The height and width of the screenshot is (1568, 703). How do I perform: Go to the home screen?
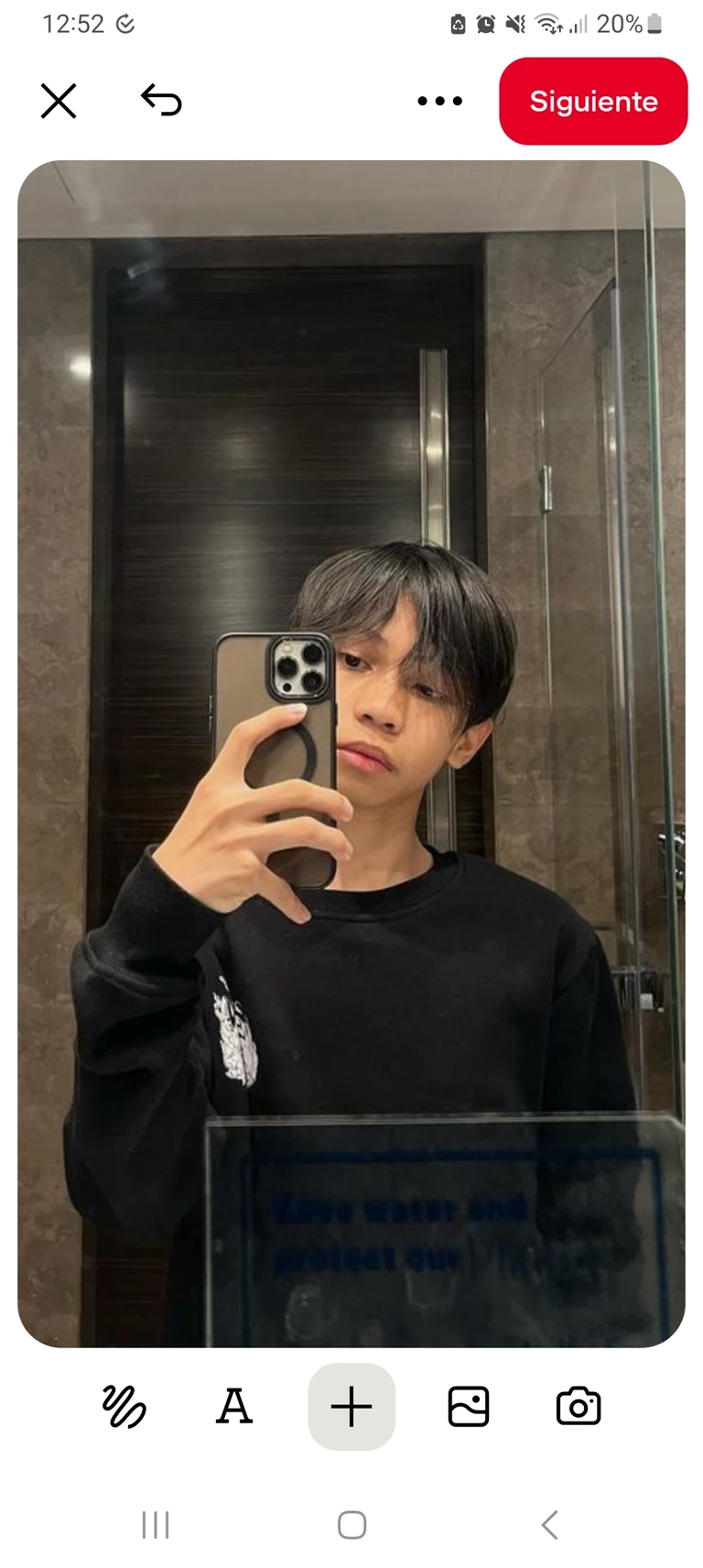[351, 1525]
